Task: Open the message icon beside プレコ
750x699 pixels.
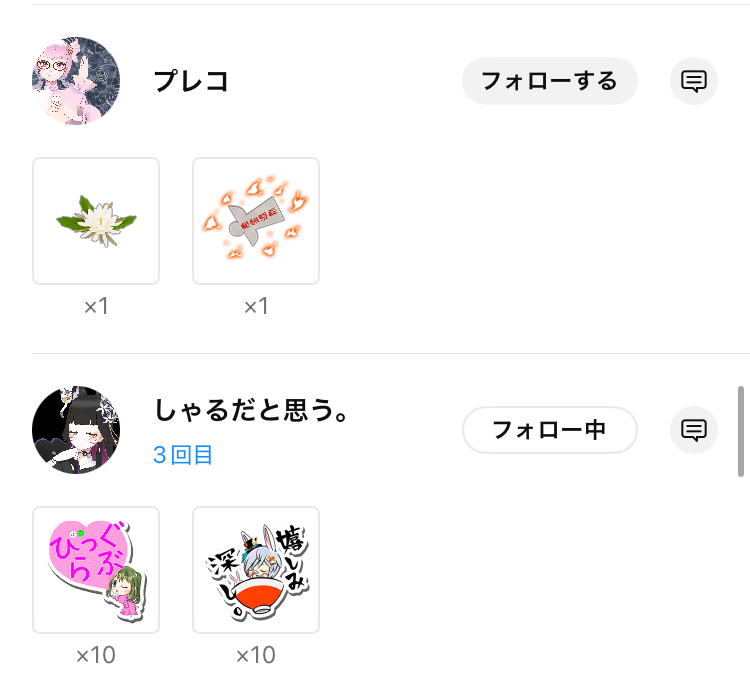Action: [694, 81]
